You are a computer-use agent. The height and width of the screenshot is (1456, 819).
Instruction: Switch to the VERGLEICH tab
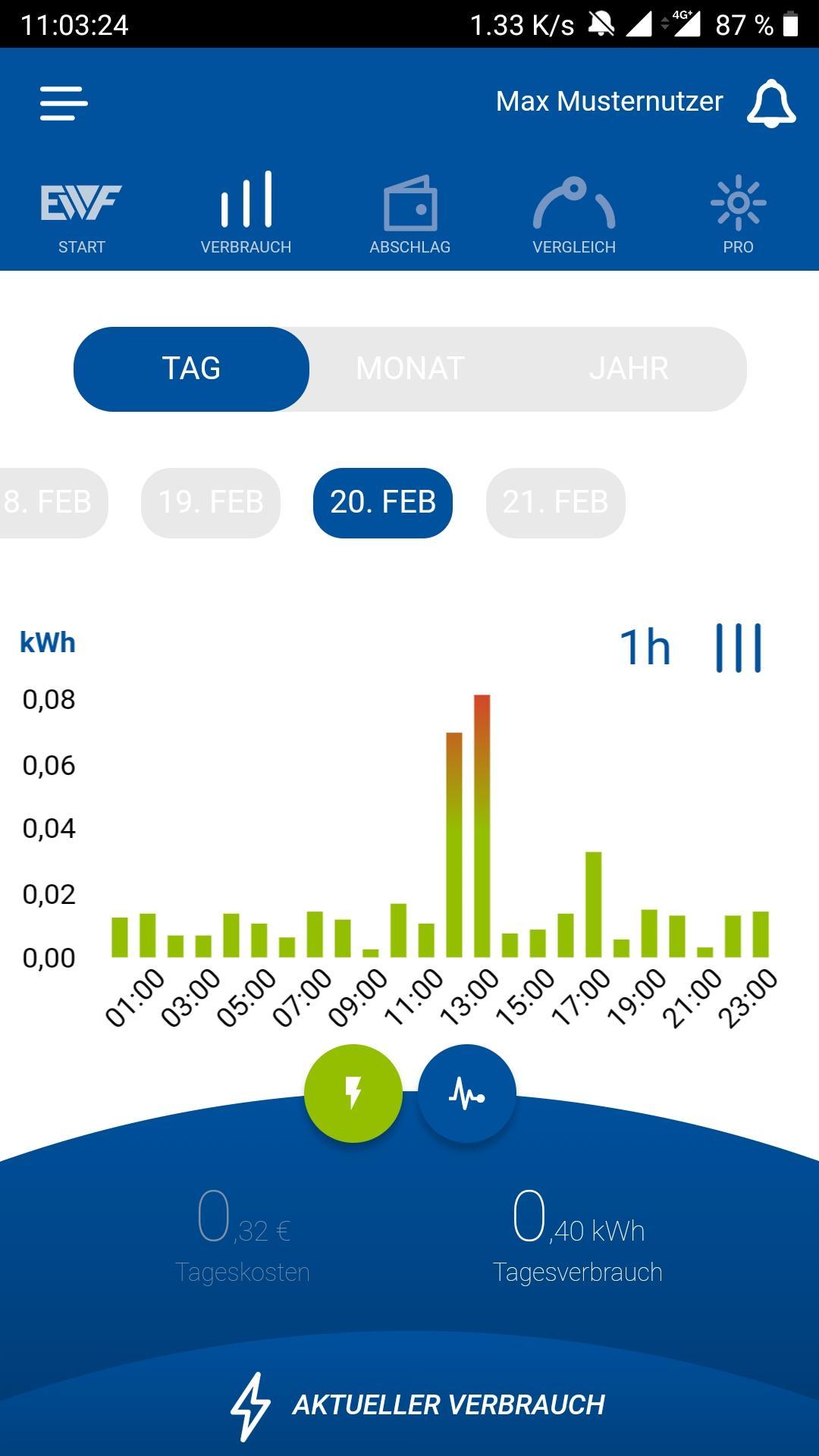pos(574,217)
